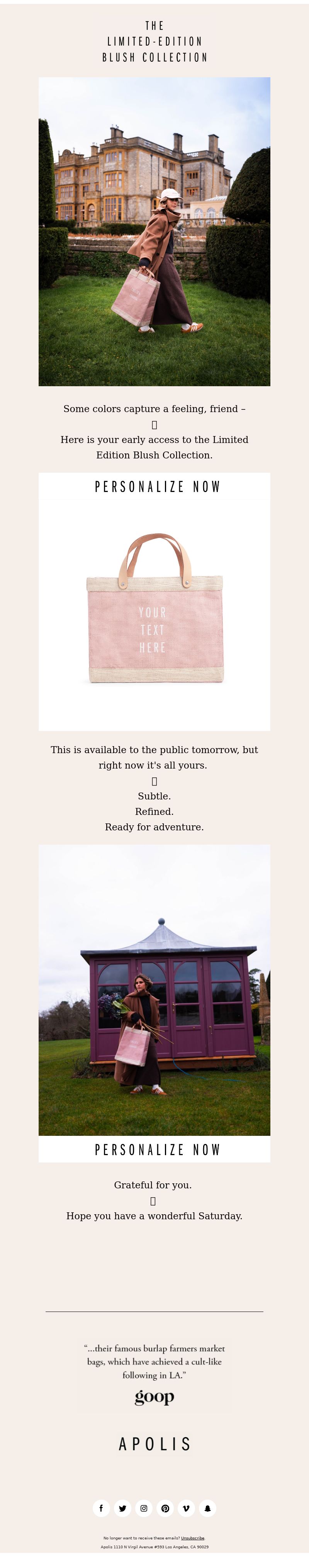Viewport: 309px width, 1568px height.
Task: Visit Apolis on Instagram
Action: pos(144,1508)
